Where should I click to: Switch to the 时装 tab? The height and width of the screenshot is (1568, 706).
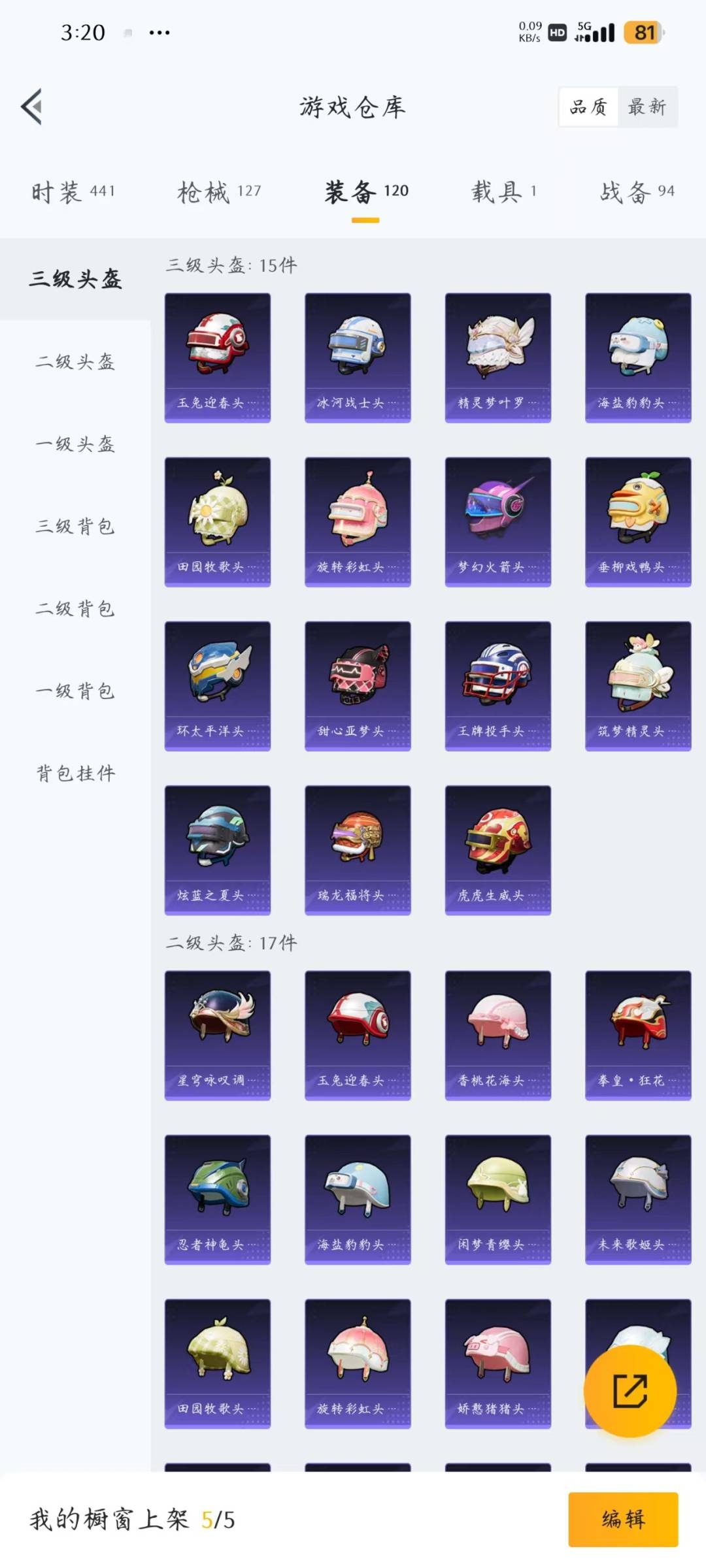[x=73, y=192]
